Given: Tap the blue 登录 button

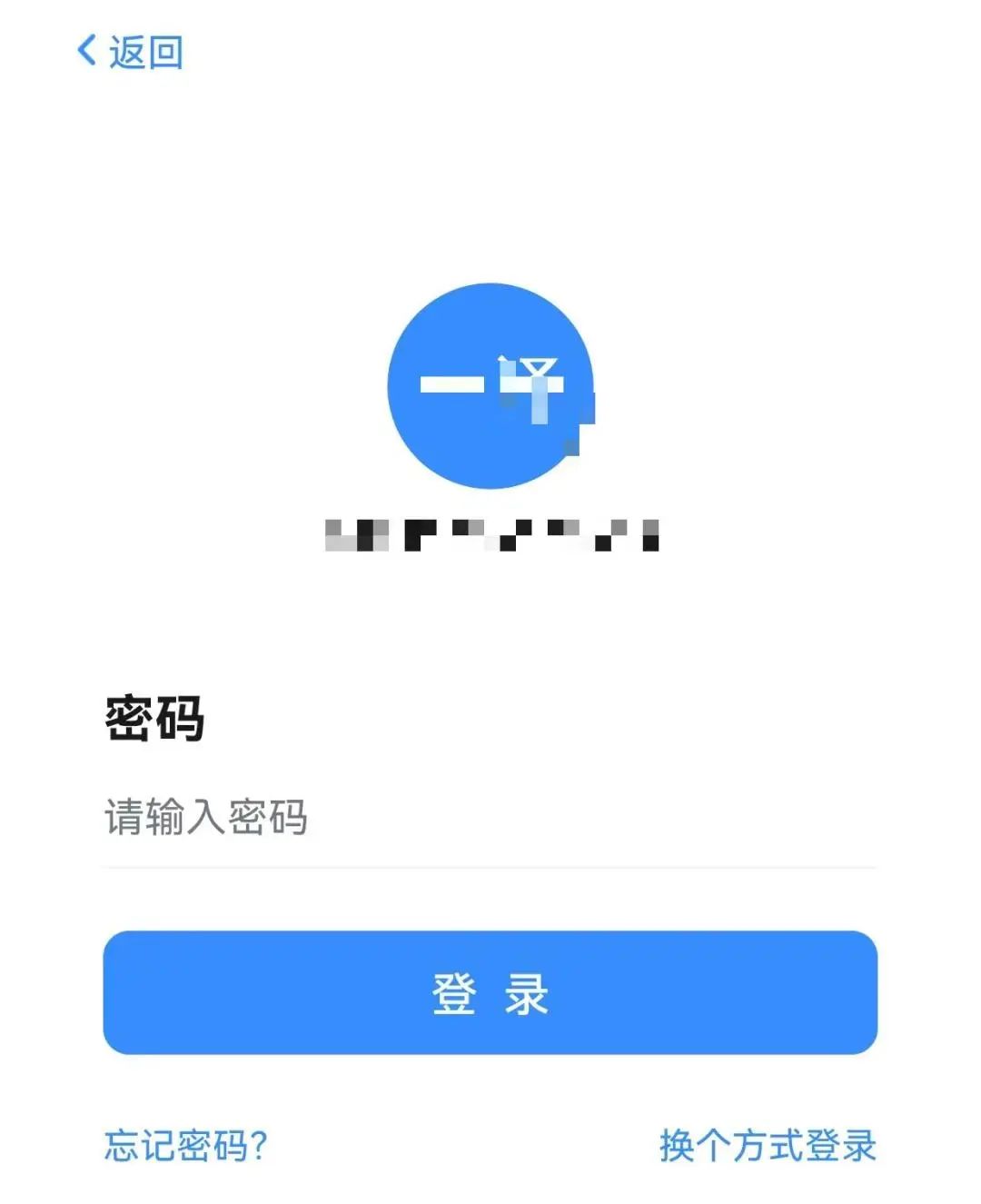Looking at the screenshot, I should tap(490, 992).
